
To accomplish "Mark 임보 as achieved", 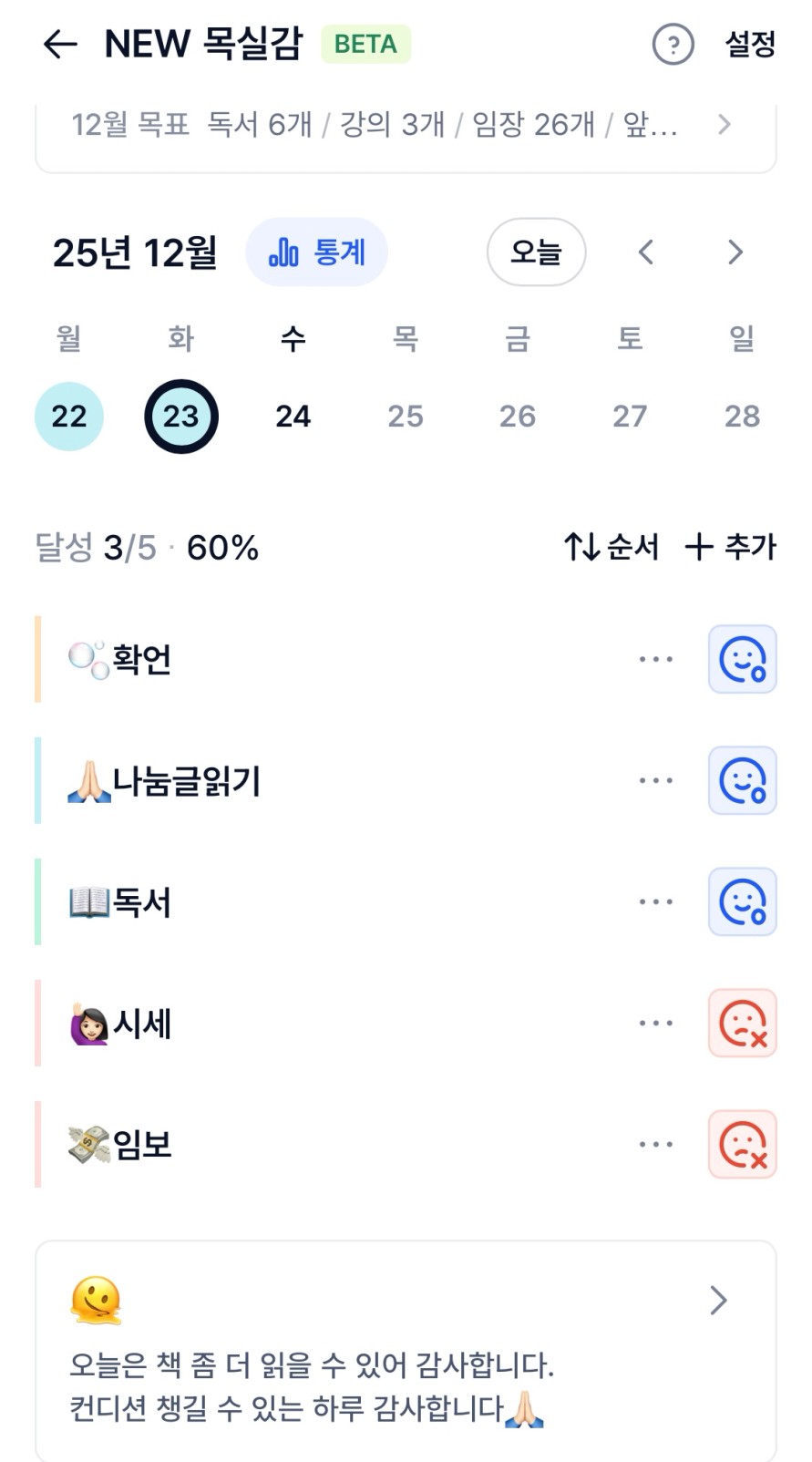I will (743, 1144).
